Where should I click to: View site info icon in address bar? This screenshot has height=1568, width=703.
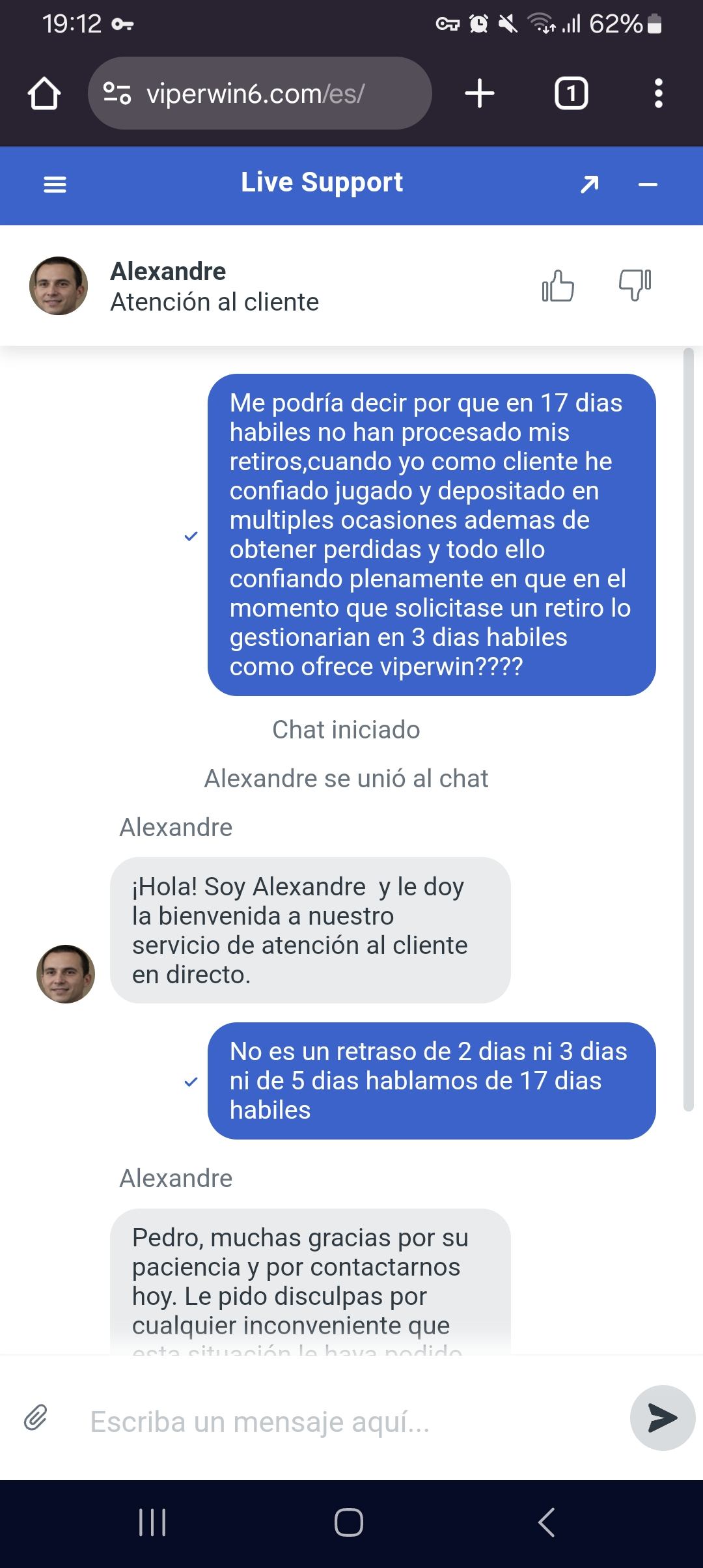(x=117, y=94)
